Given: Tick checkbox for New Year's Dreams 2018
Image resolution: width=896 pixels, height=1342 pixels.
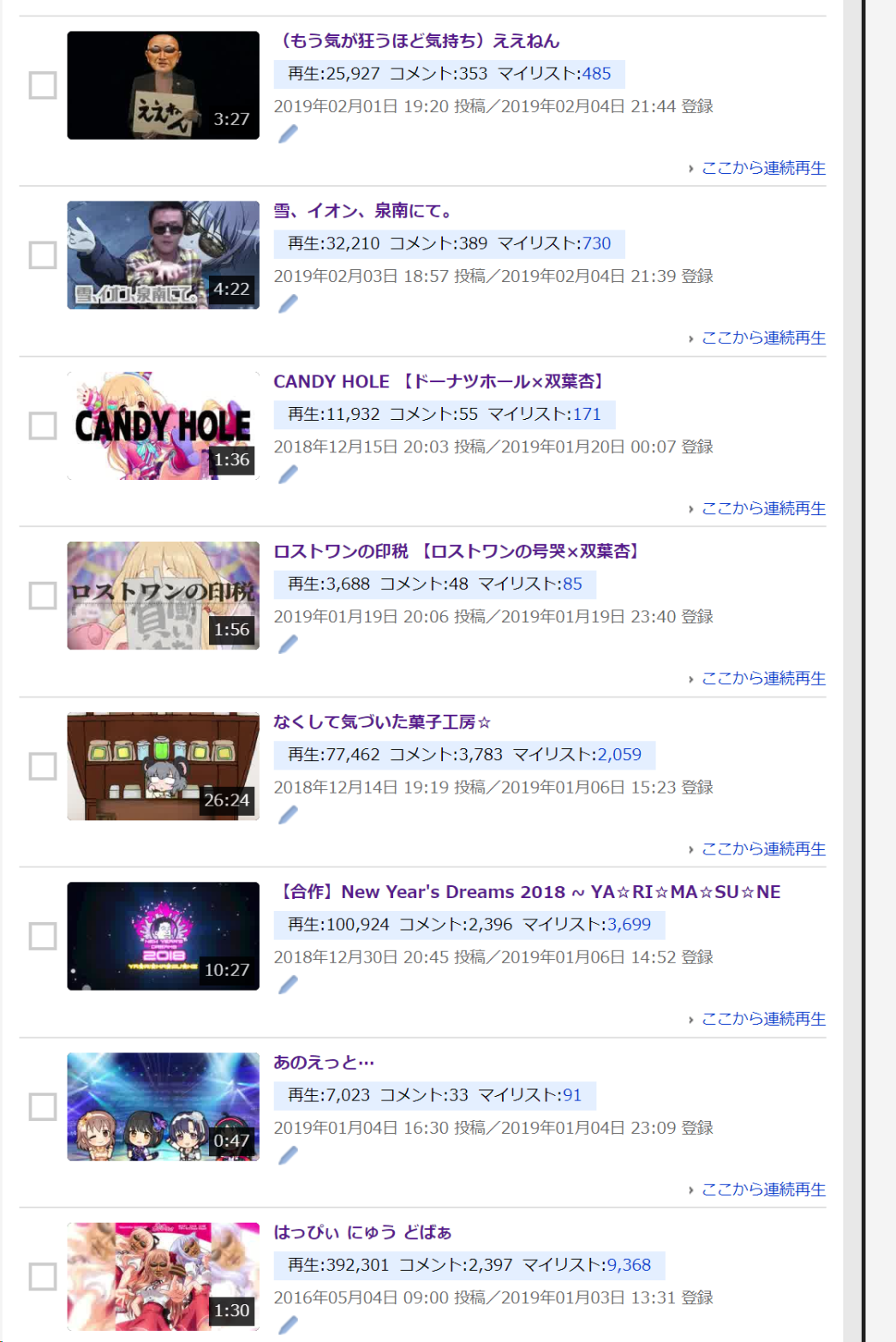Looking at the screenshot, I should [43, 936].
